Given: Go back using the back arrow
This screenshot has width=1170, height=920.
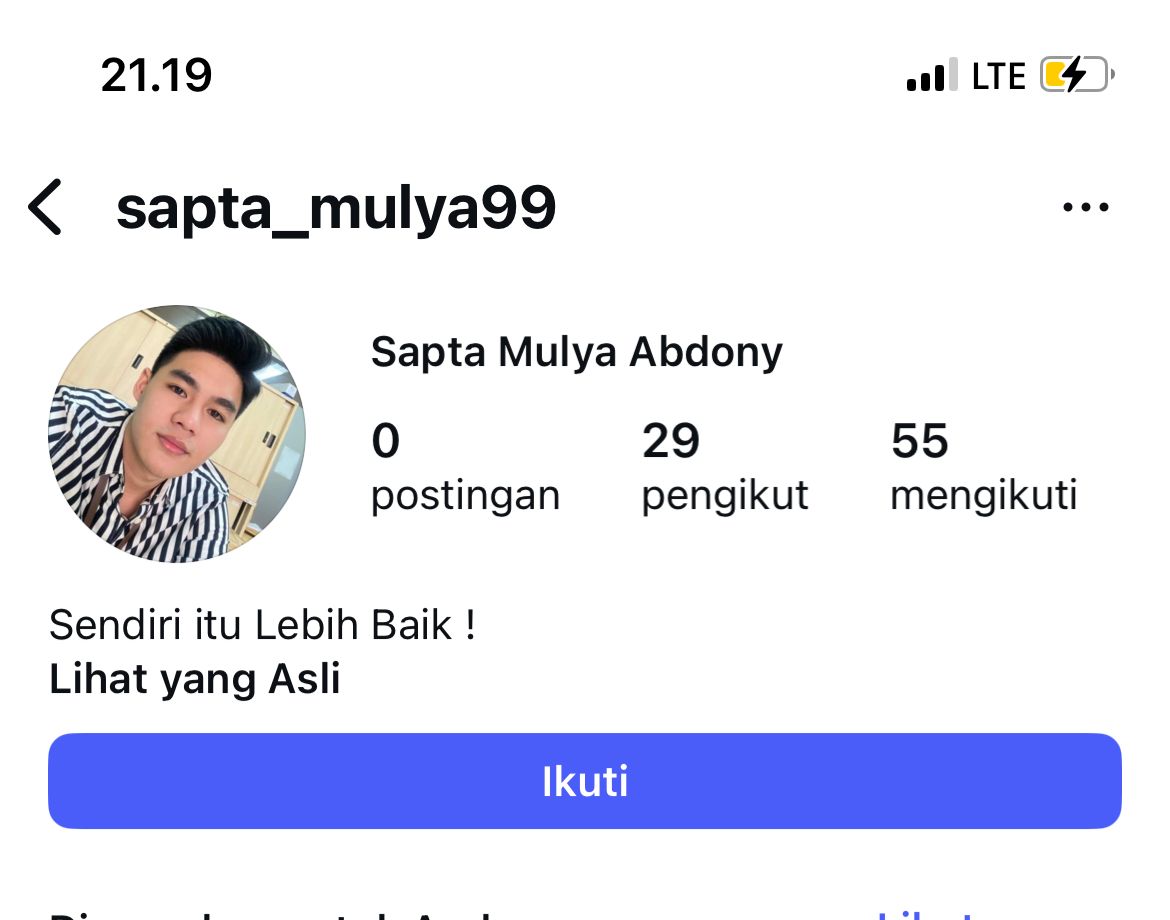Looking at the screenshot, I should 46,208.
